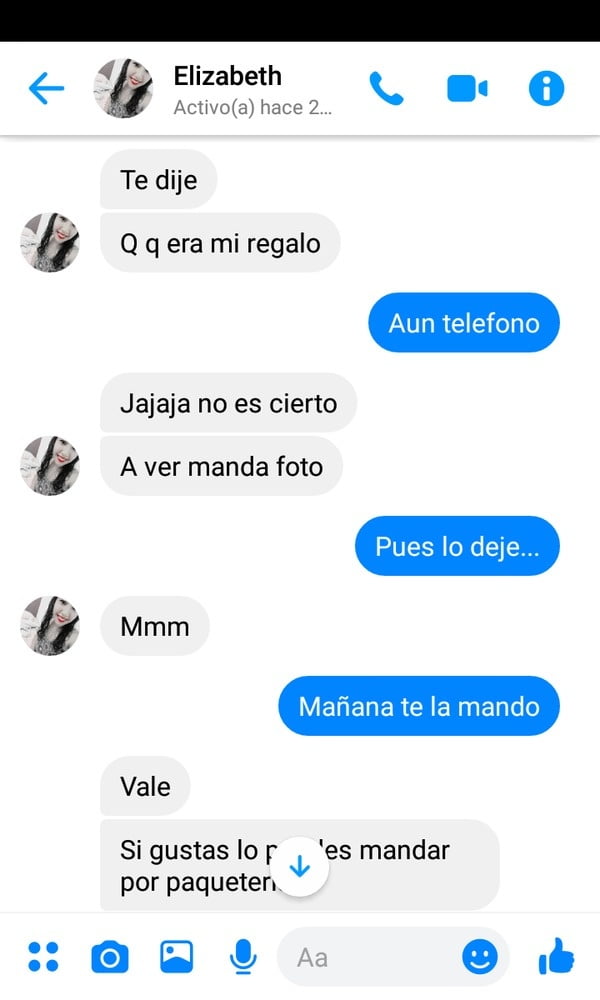The height and width of the screenshot is (1000, 600).
Task: Go back using the arrow
Action: [46, 88]
